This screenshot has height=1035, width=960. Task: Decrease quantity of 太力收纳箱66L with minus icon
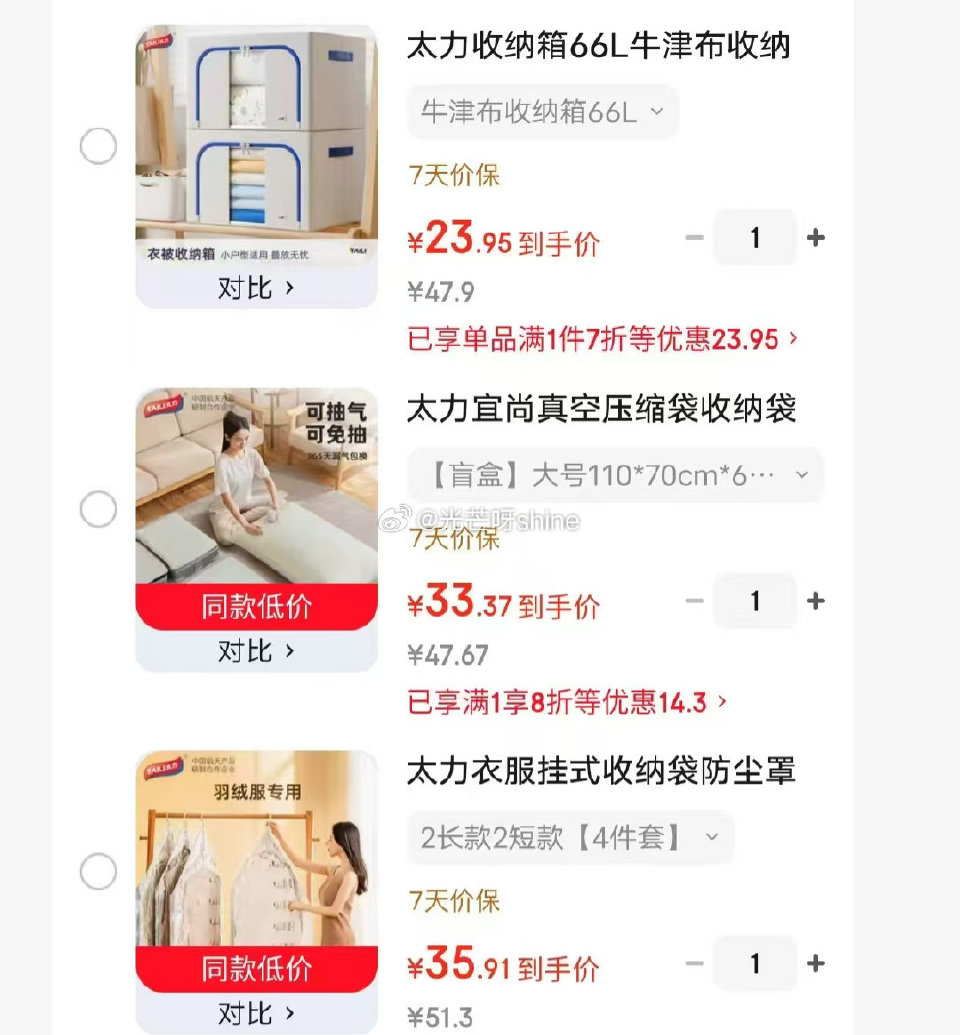click(x=695, y=237)
